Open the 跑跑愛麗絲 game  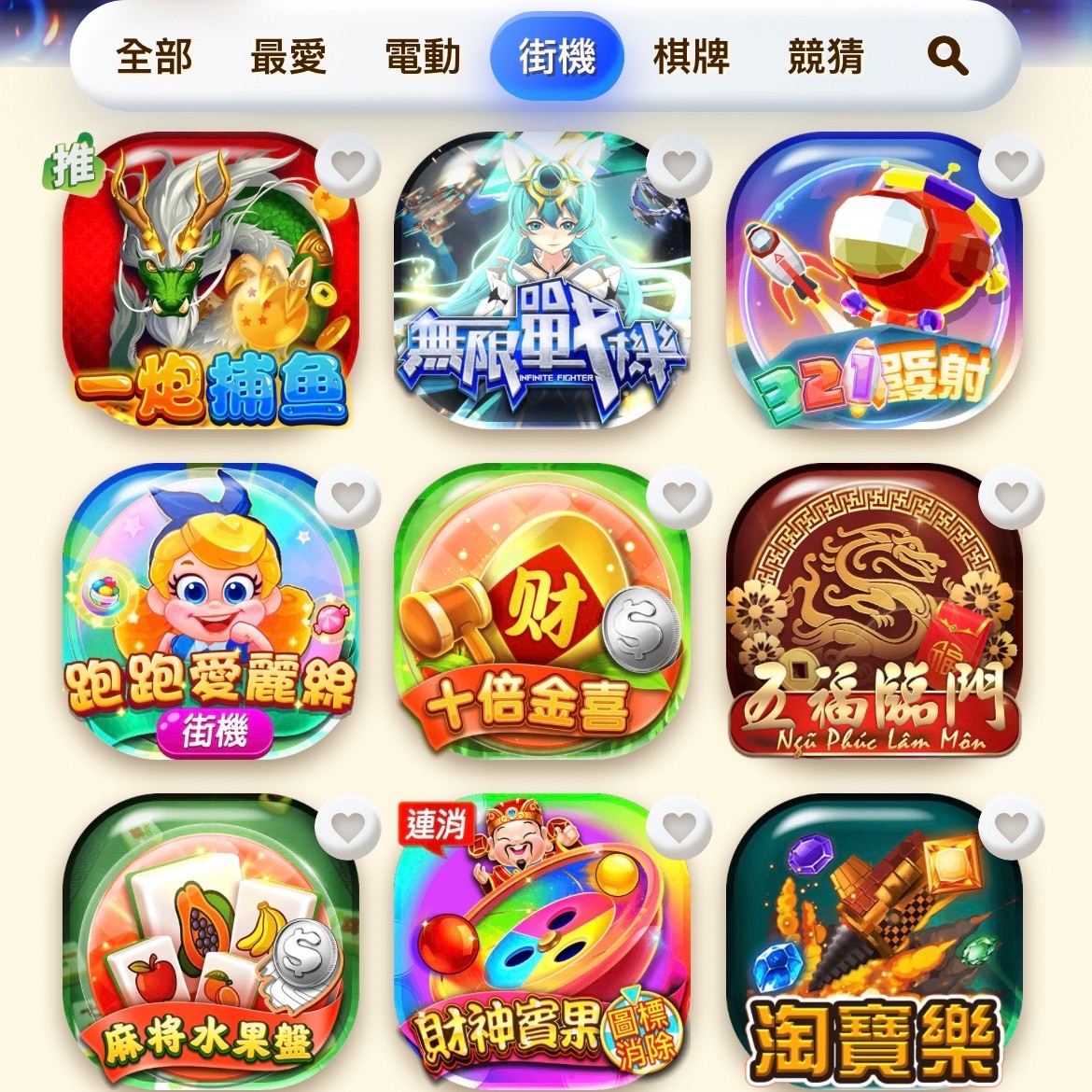211,611
